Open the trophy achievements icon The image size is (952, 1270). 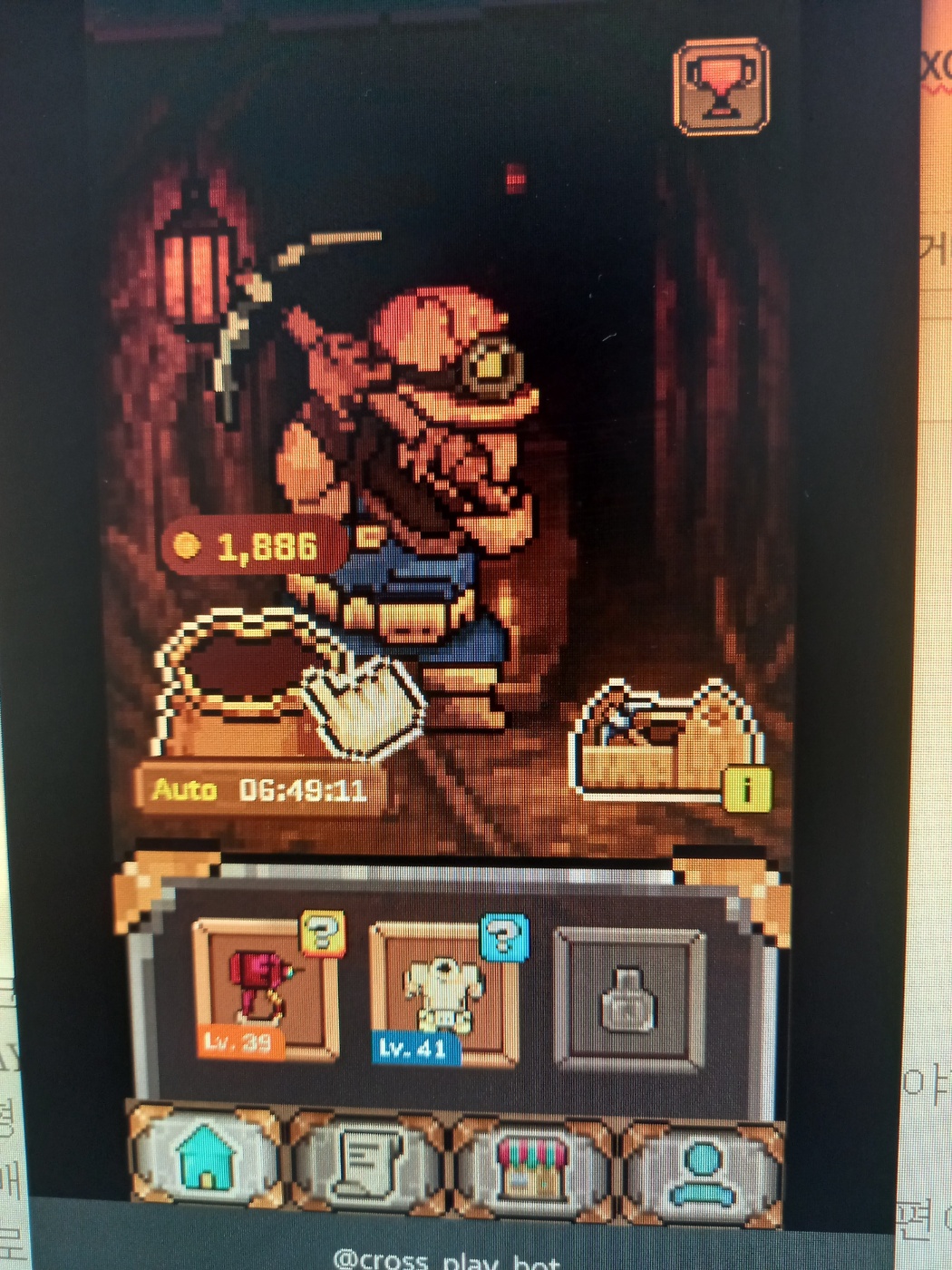[x=722, y=86]
